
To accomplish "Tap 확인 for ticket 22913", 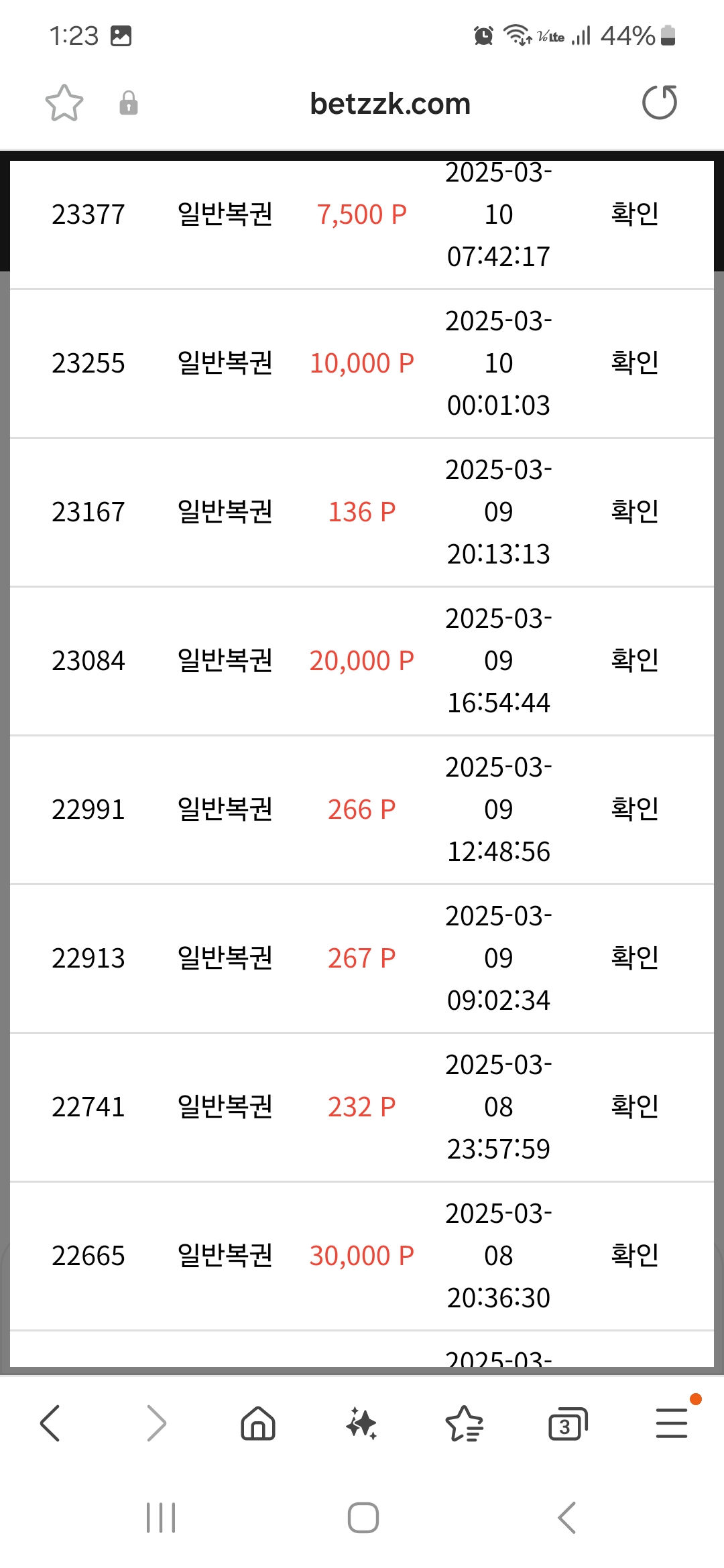I will [634, 958].
